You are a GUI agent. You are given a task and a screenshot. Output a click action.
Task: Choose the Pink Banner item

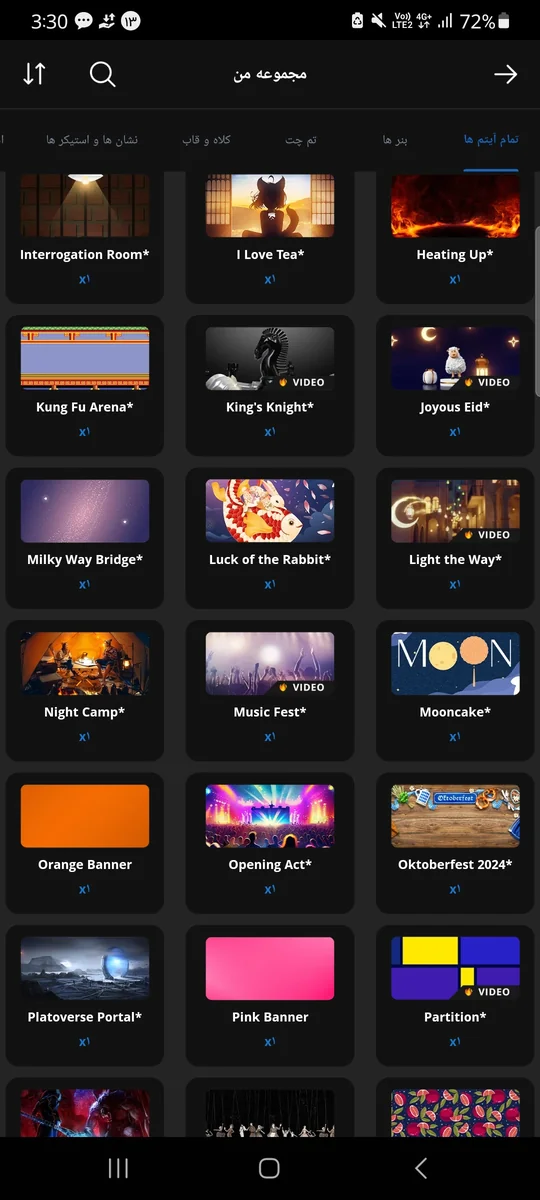pos(270,993)
